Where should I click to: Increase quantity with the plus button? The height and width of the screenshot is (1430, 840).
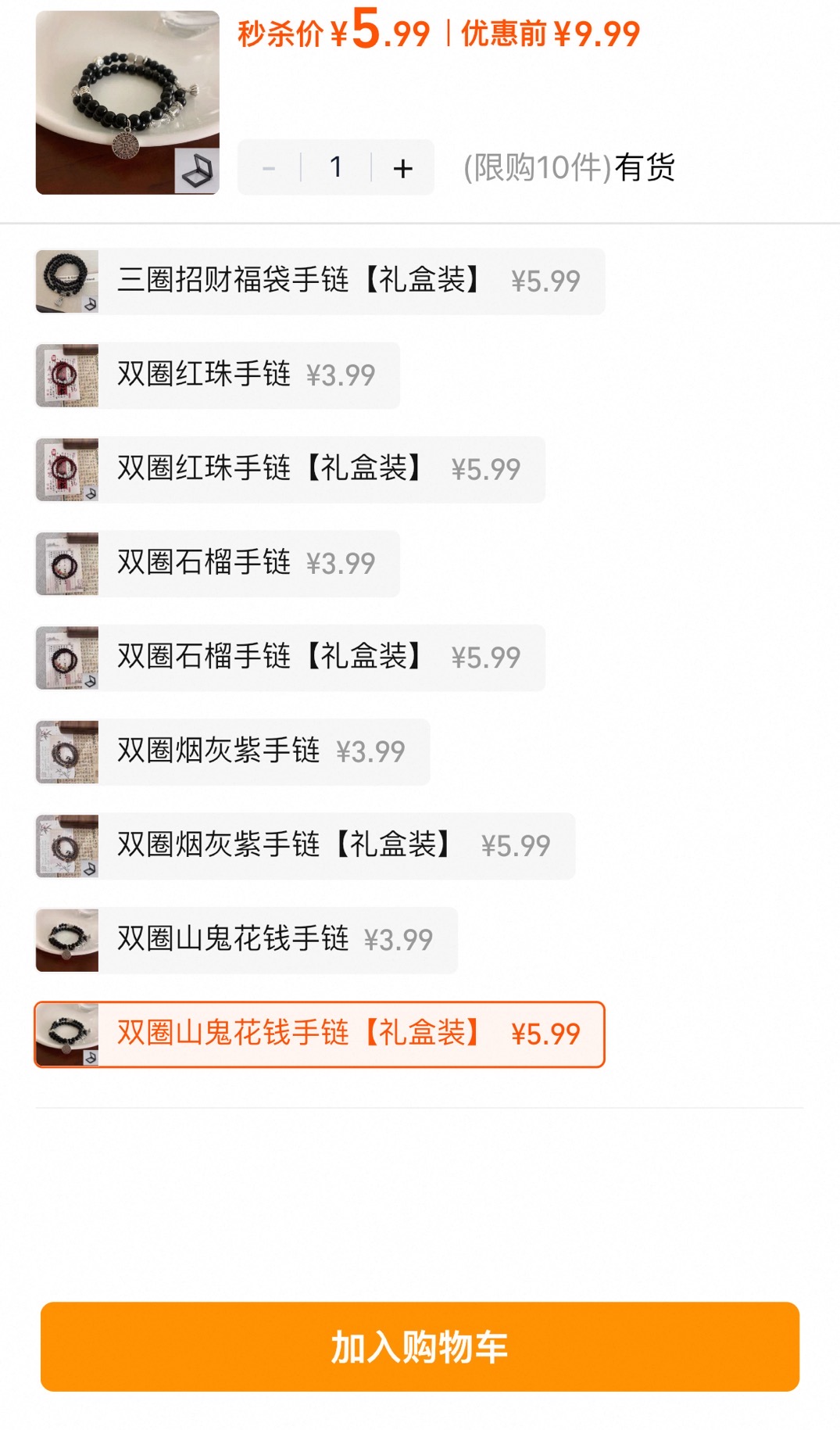403,167
